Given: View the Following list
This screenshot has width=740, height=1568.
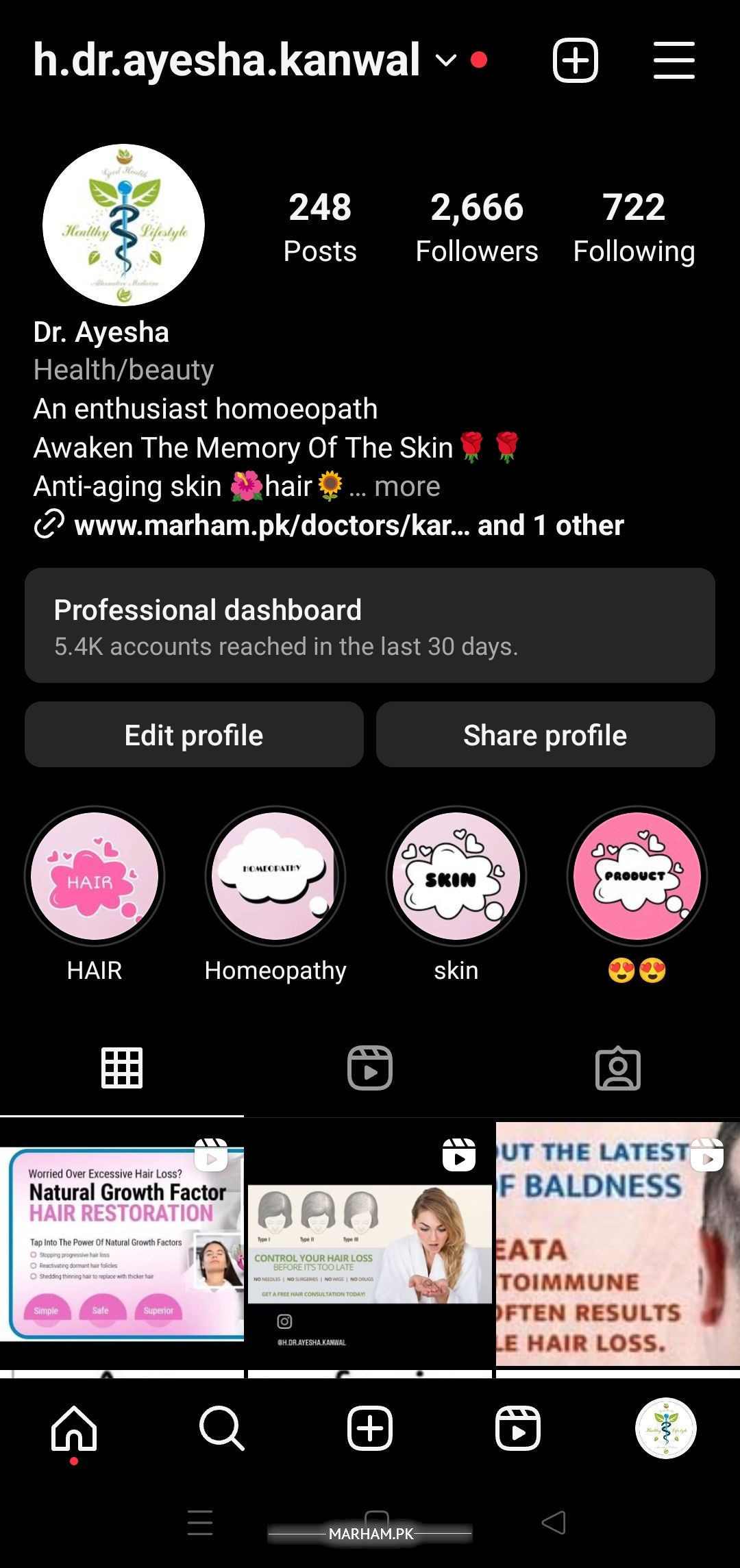Looking at the screenshot, I should coord(634,227).
